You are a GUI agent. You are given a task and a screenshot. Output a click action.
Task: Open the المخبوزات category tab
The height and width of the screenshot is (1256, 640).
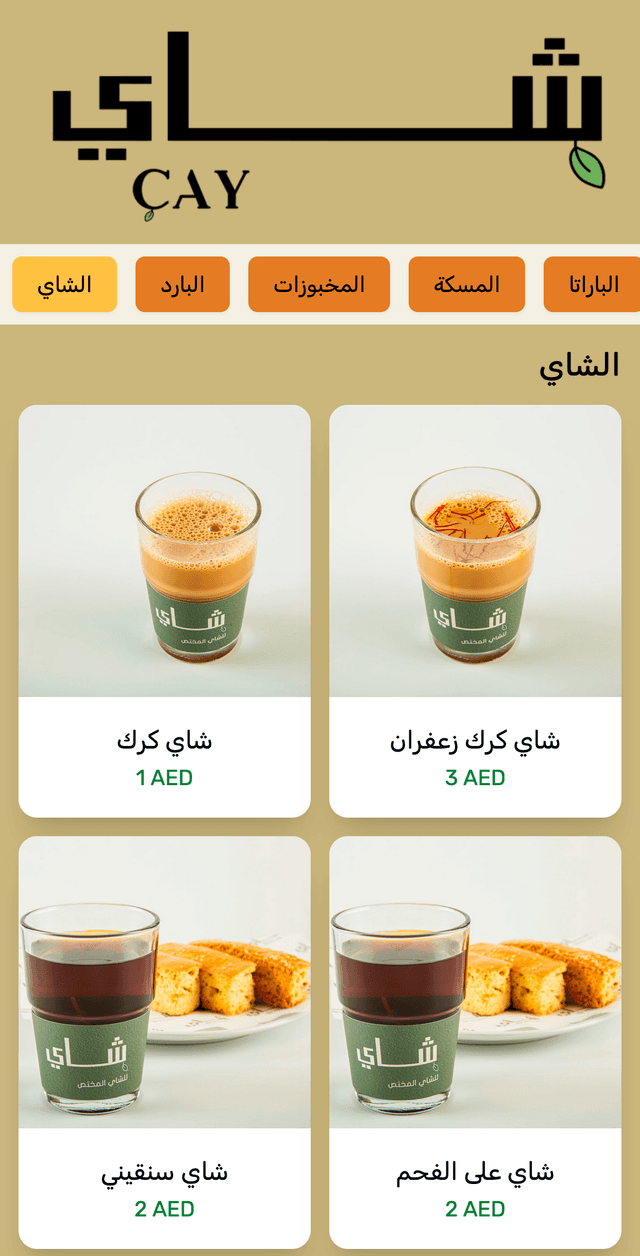click(319, 285)
